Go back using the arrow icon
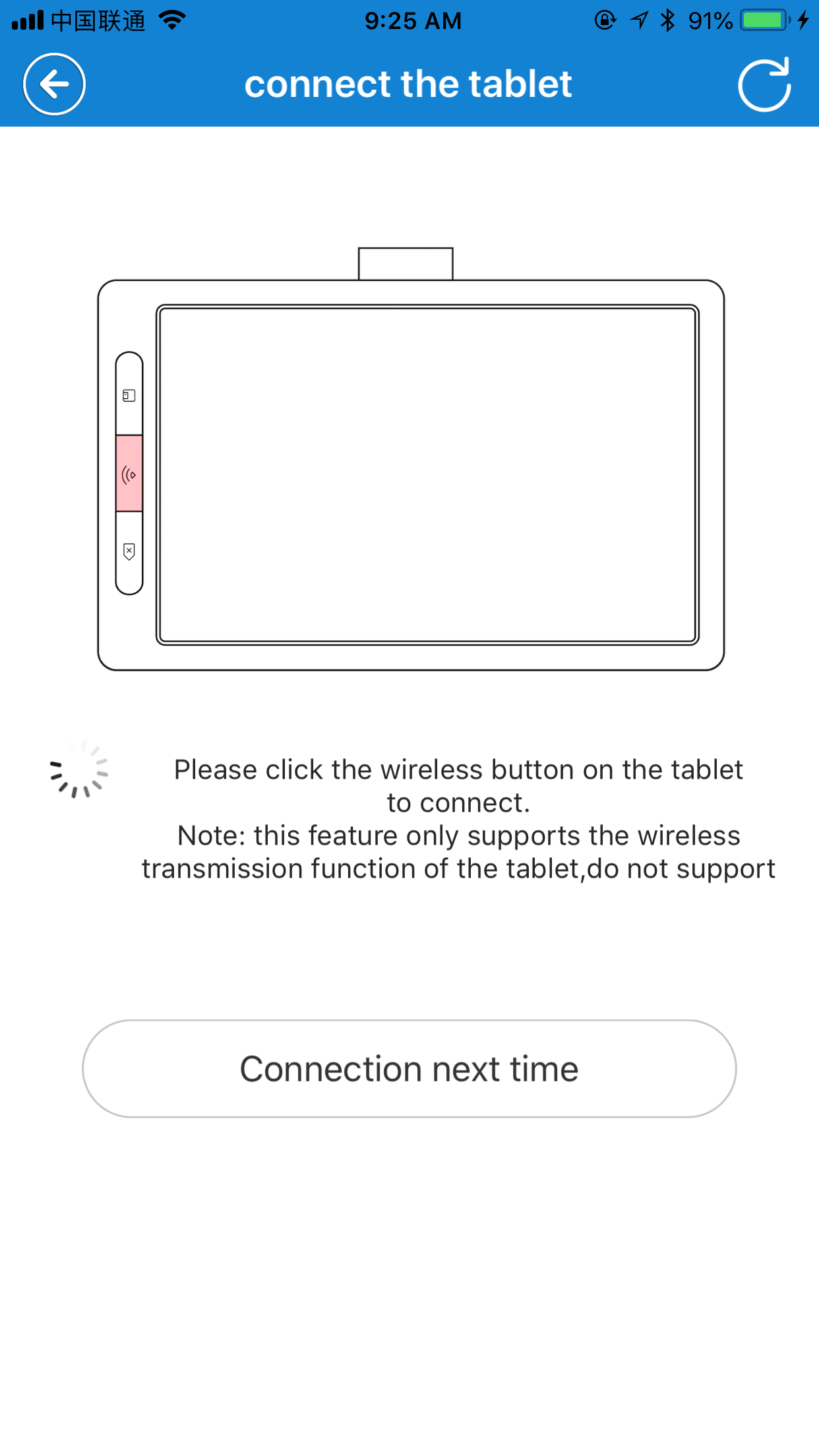The height and width of the screenshot is (1456, 819). [x=54, y=84]
